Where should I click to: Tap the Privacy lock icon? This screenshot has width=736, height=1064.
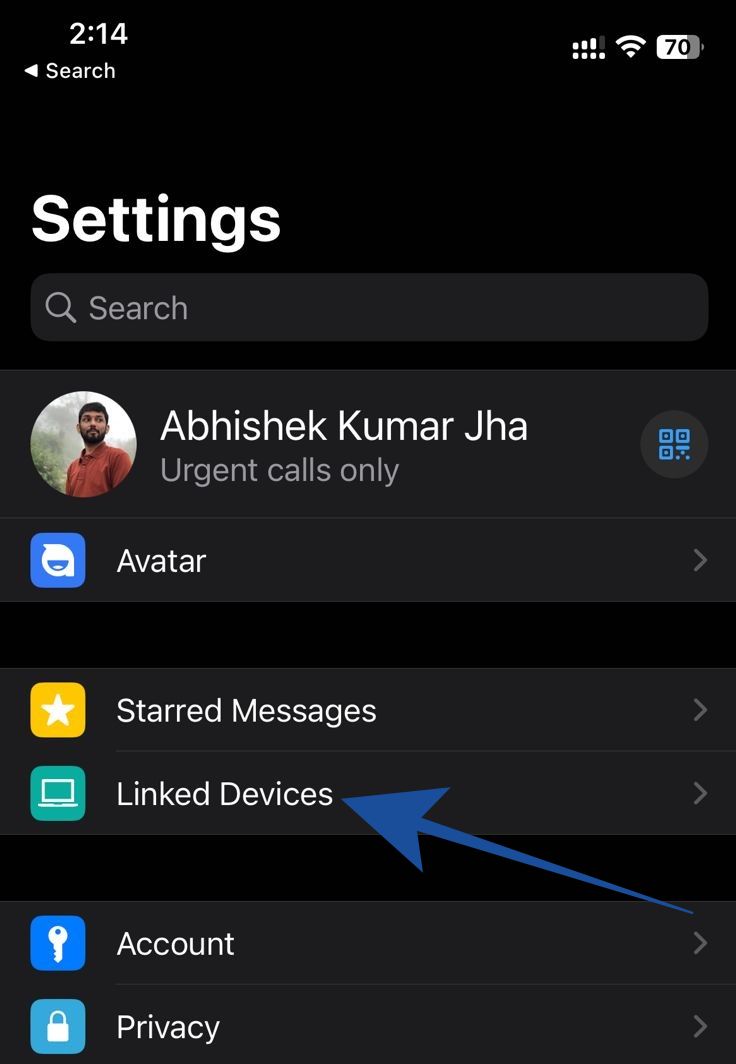57,1026
